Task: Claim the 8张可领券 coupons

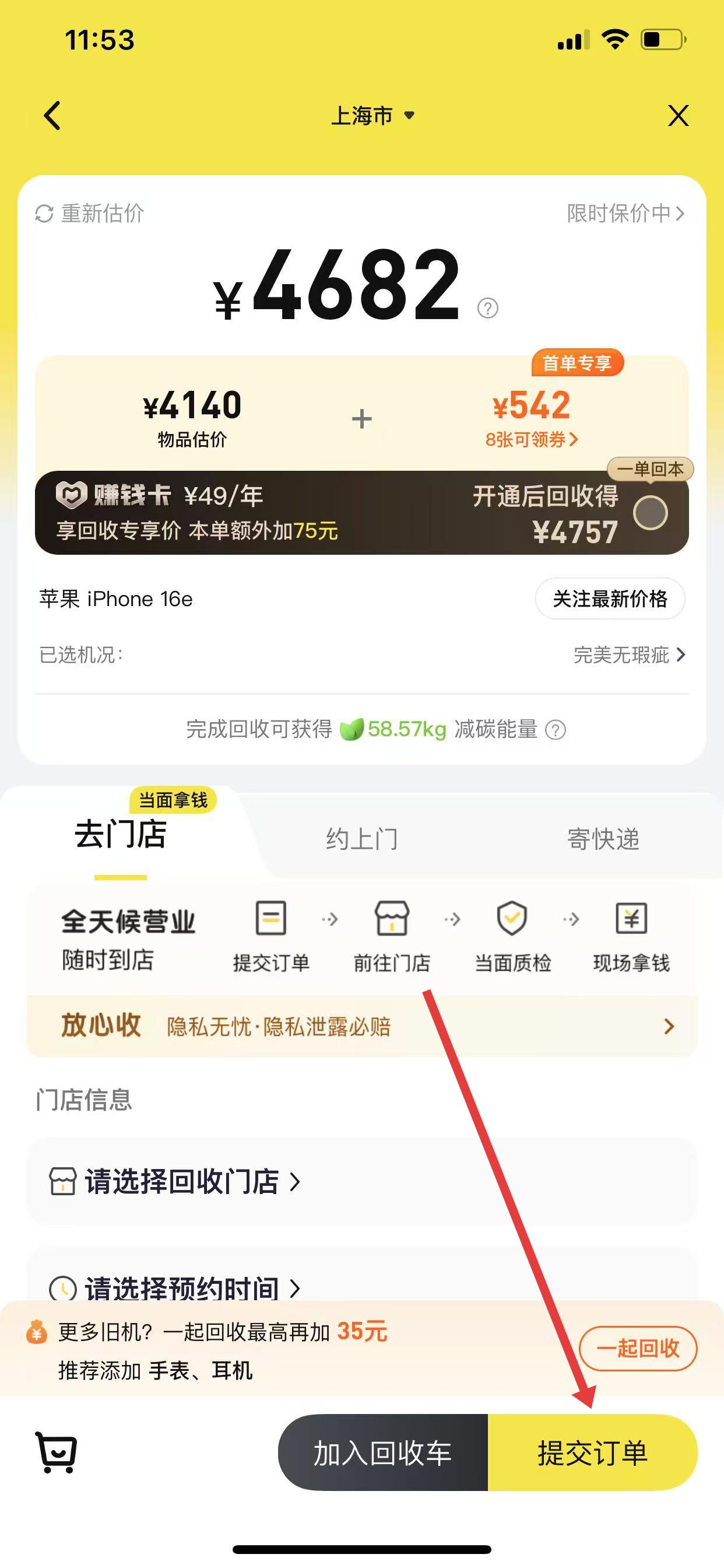Action: point(531,439)
